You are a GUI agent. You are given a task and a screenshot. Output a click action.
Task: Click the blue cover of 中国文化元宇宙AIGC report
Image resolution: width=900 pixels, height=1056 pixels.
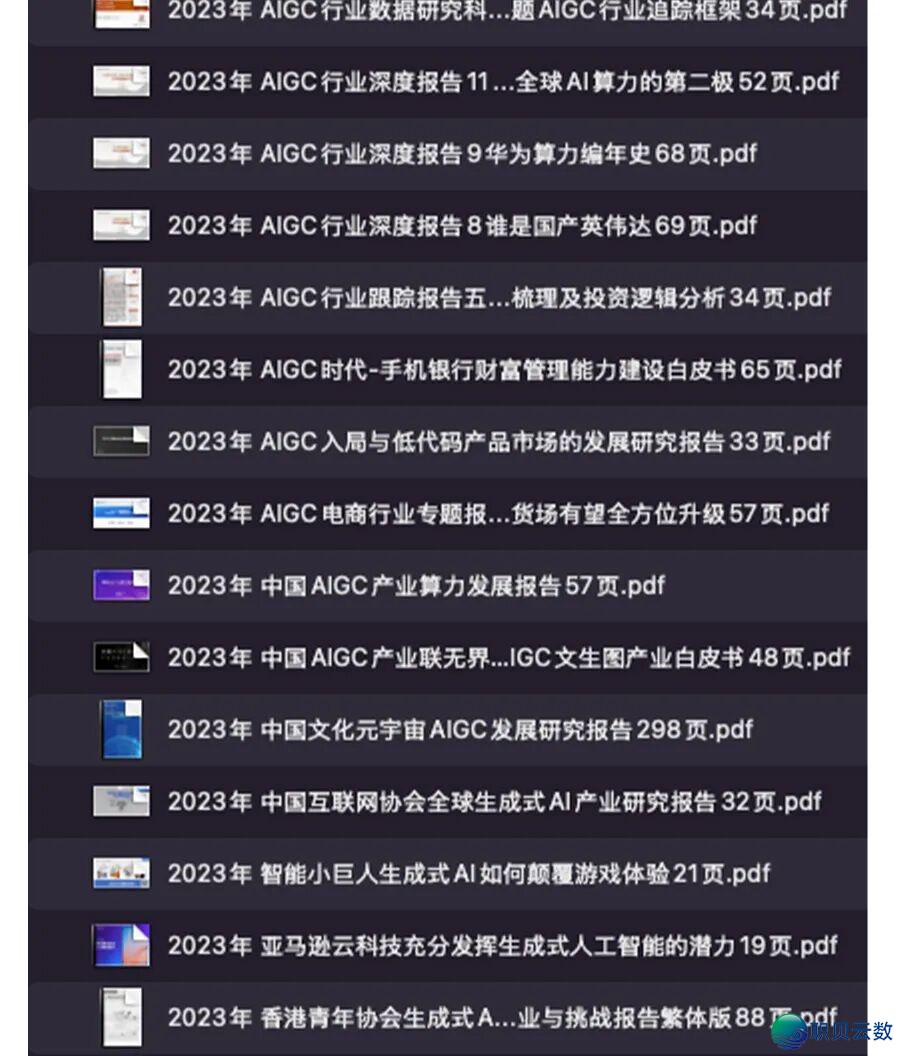coord(121,729)
